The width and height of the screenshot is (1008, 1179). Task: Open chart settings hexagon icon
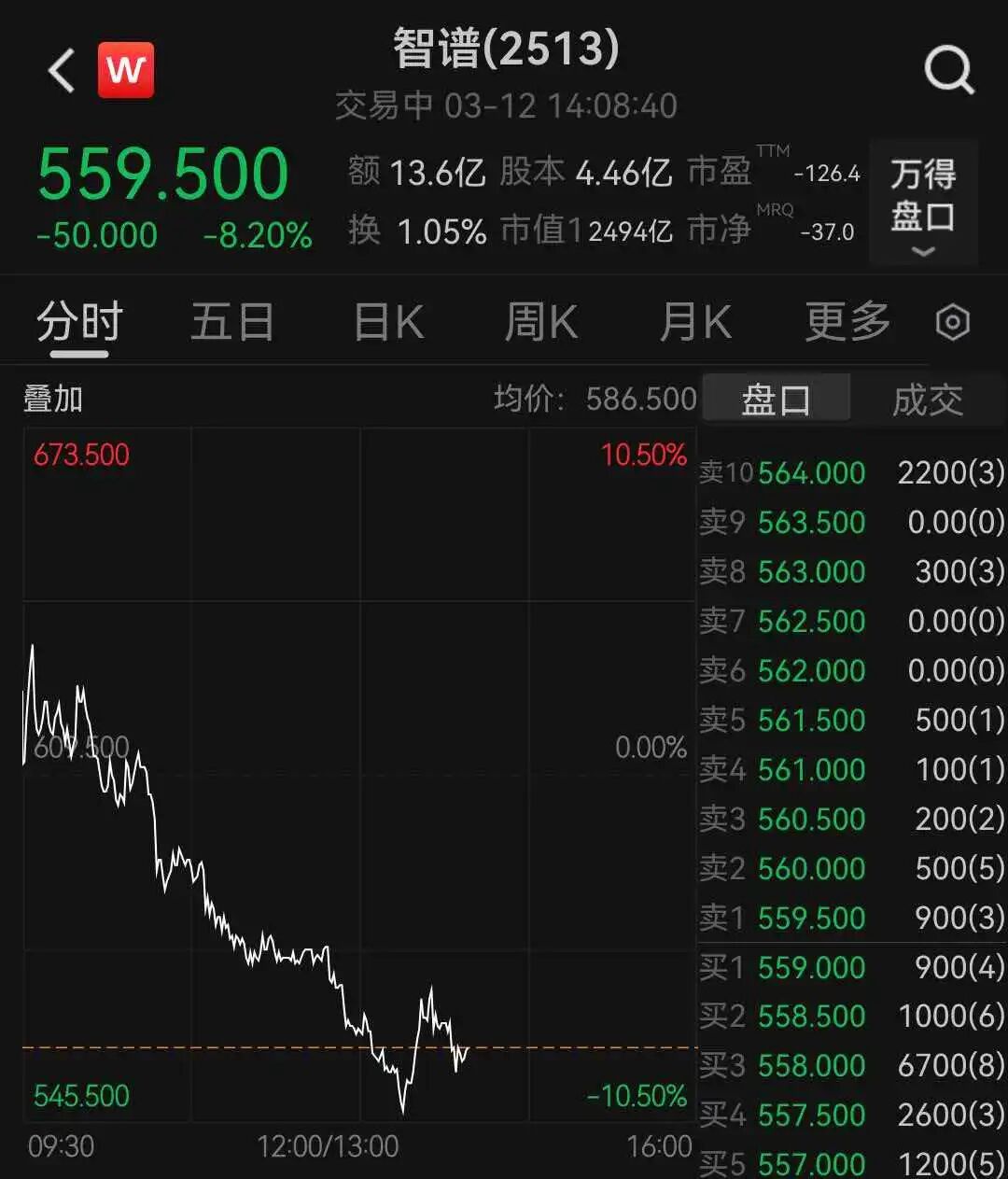pos(952,323)
